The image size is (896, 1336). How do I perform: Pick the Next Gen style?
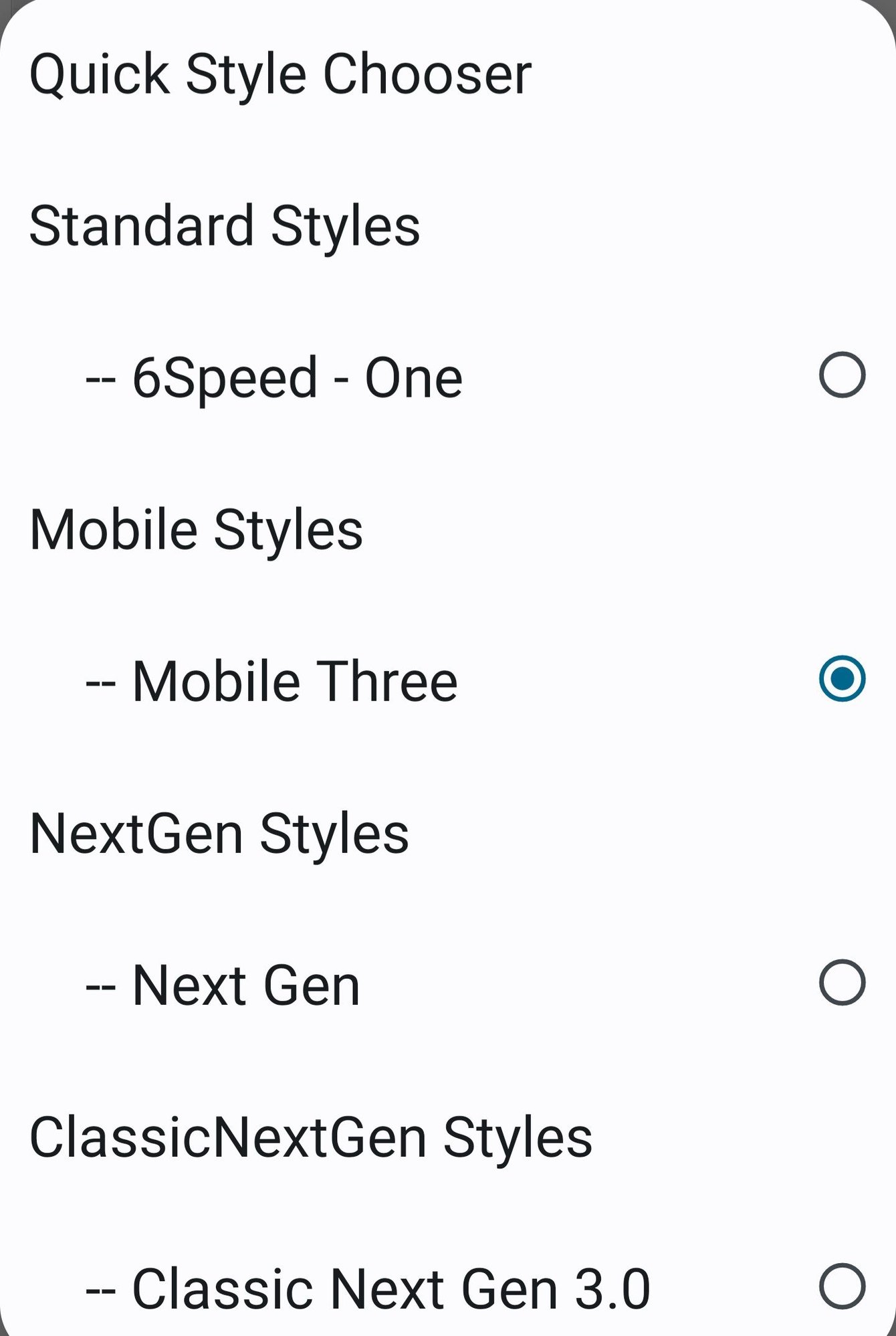coord(841,982)
